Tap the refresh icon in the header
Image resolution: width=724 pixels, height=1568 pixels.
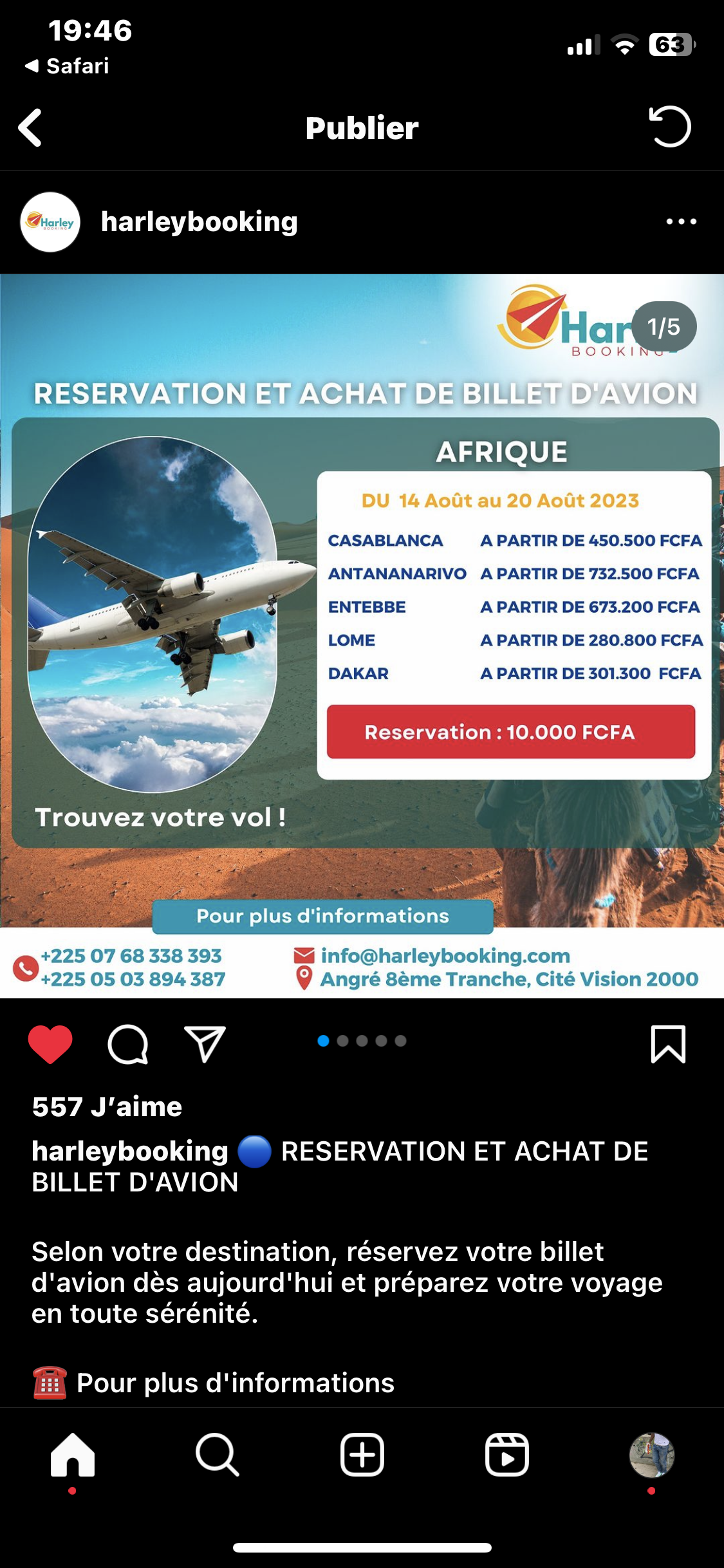pos(670,126)
